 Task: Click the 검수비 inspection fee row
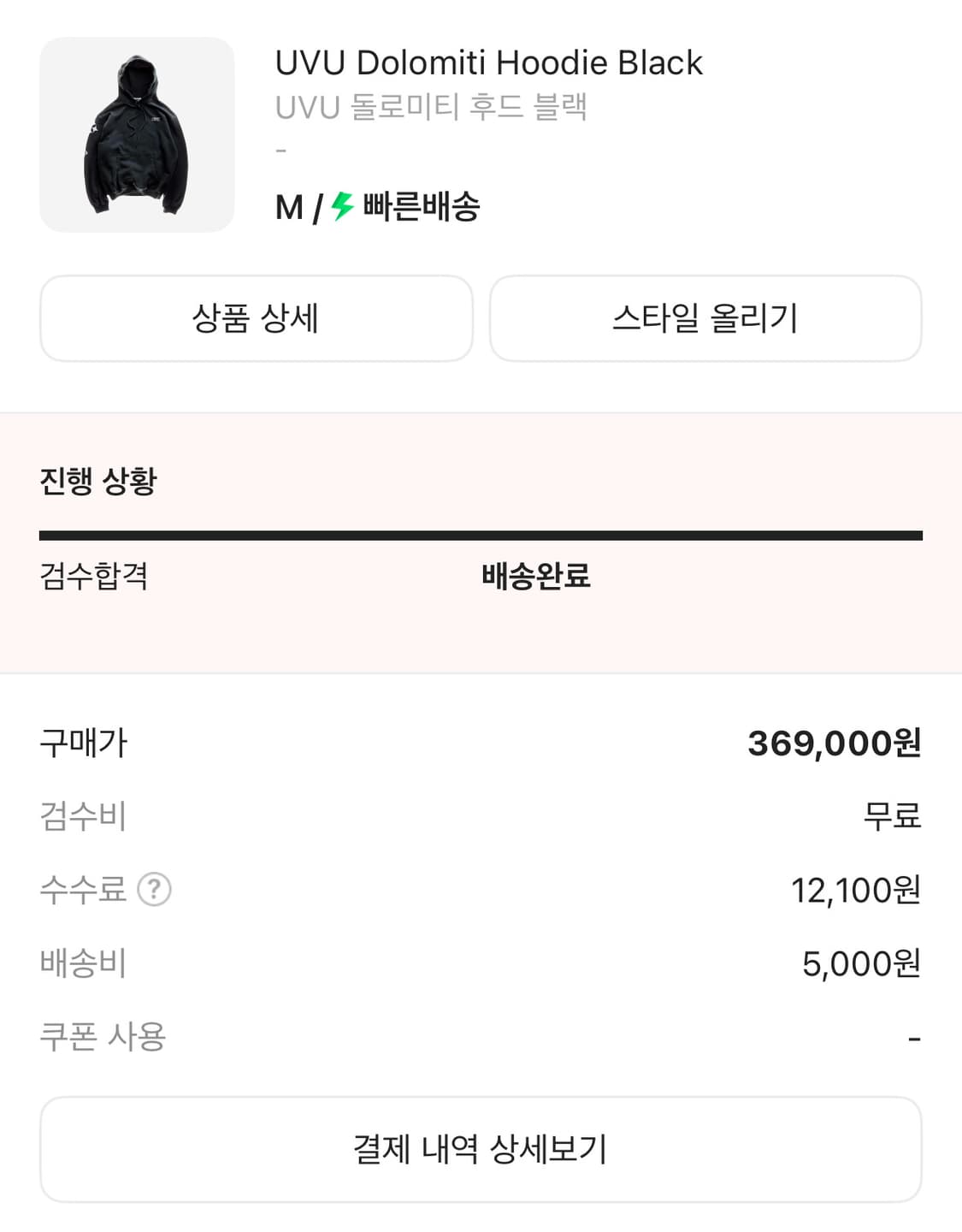click(84, 817)
